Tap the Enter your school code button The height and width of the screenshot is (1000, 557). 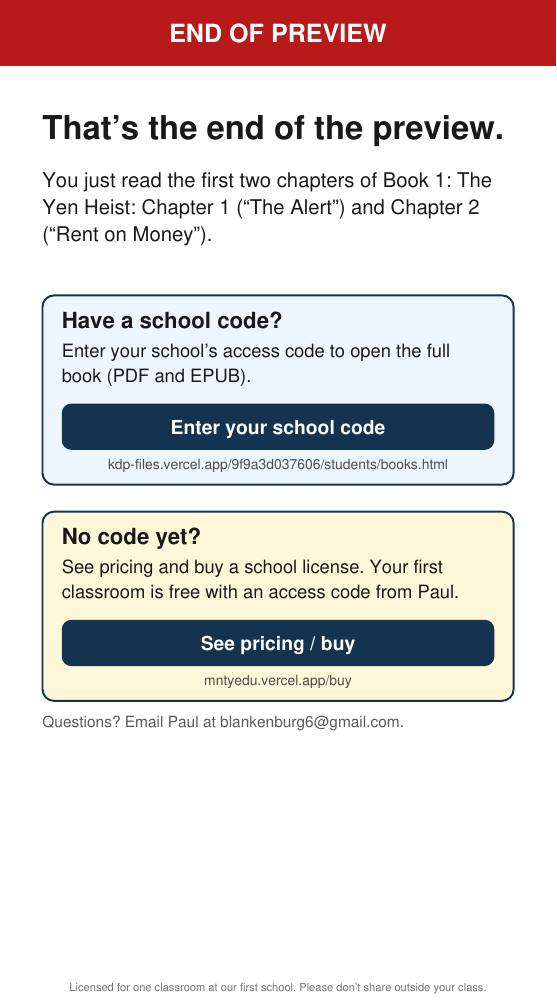[x=278, y=427]
